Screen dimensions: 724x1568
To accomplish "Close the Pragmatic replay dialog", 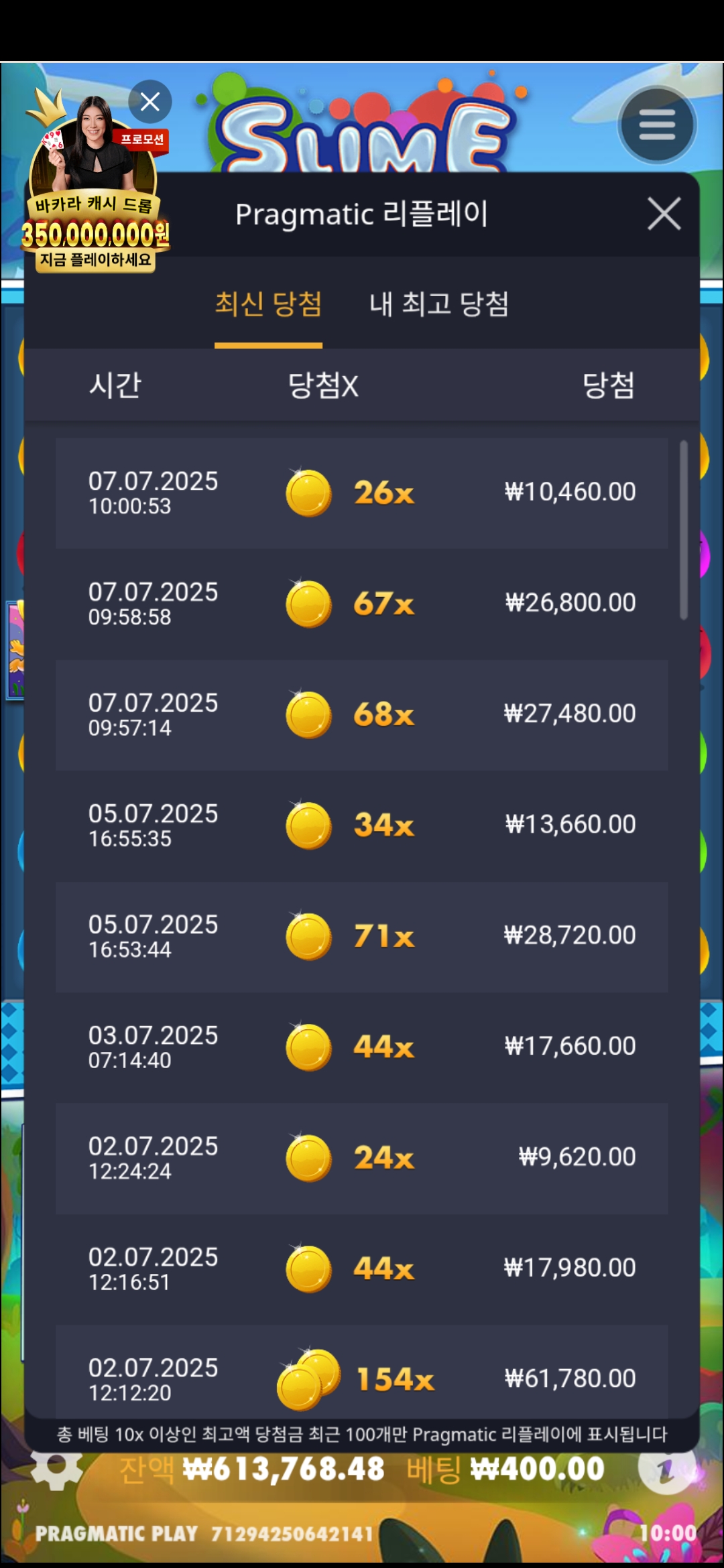I will click(x=664, y=214).
